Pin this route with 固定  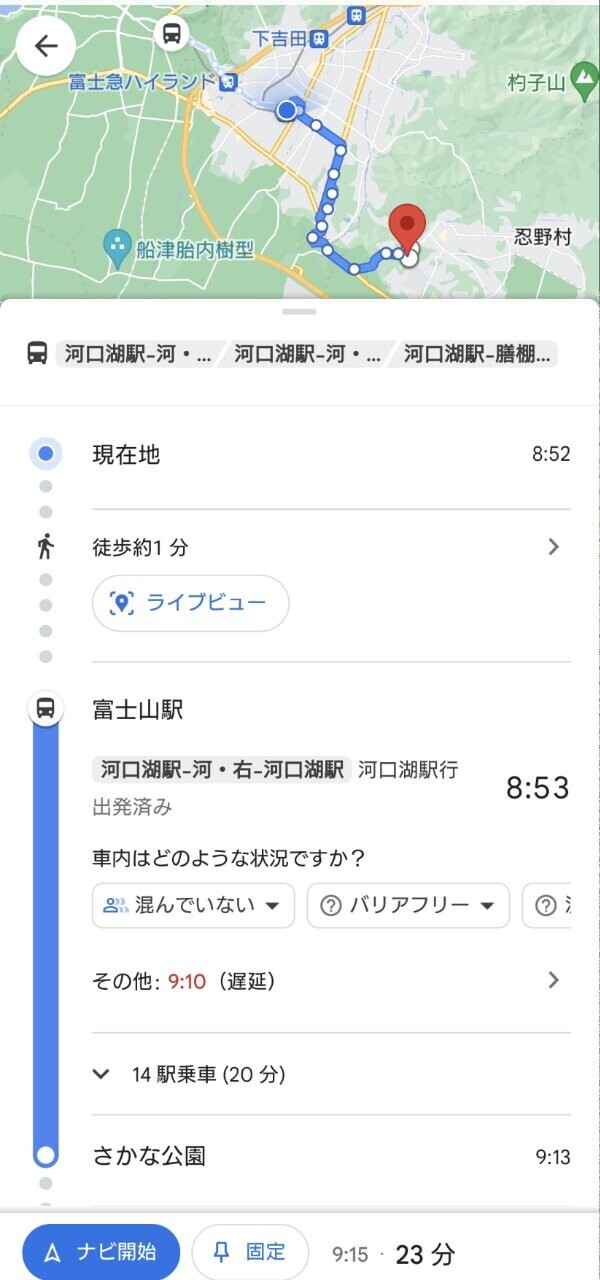click(x=250, y=1252)
